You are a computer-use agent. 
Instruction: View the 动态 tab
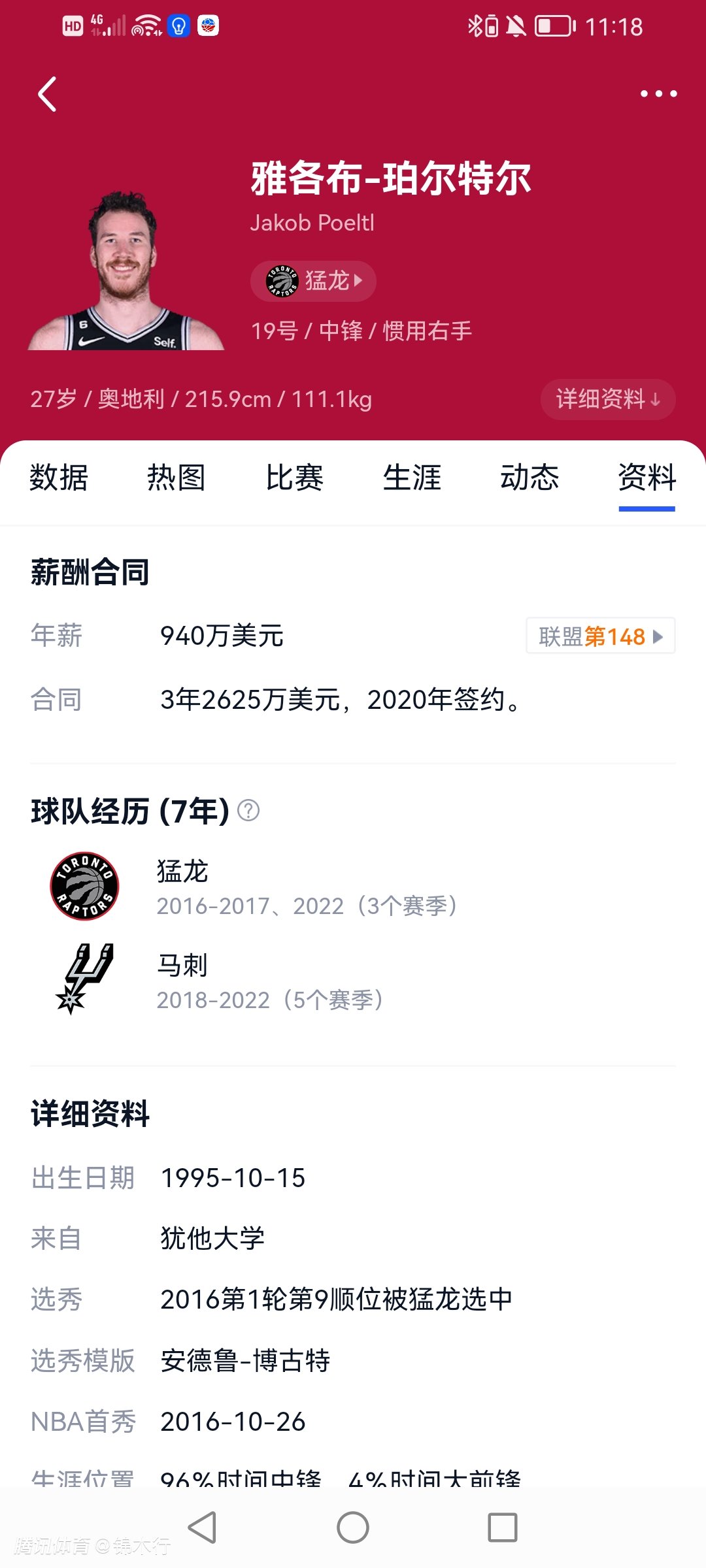529,478
